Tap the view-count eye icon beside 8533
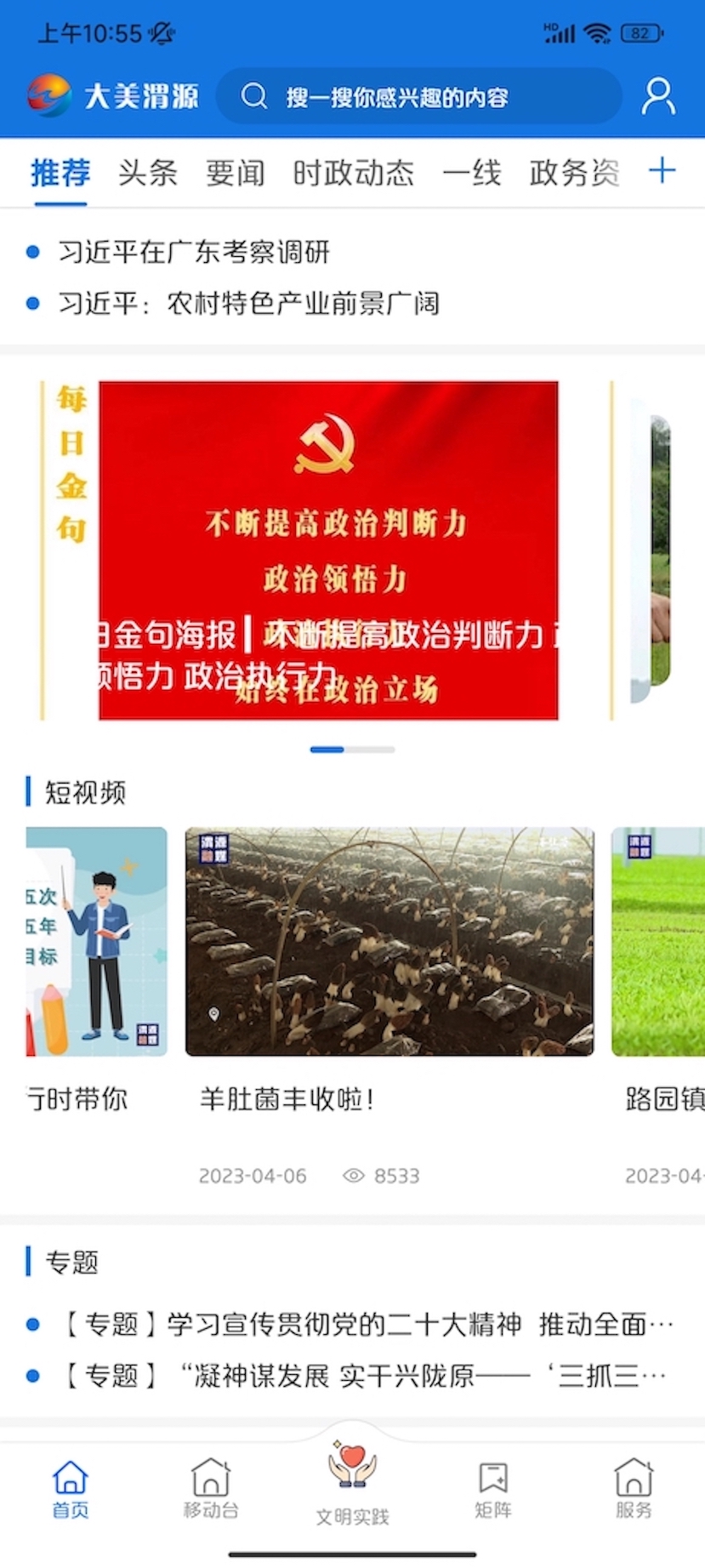The width and height of the screenshot is (705, 1568). 354,1175
